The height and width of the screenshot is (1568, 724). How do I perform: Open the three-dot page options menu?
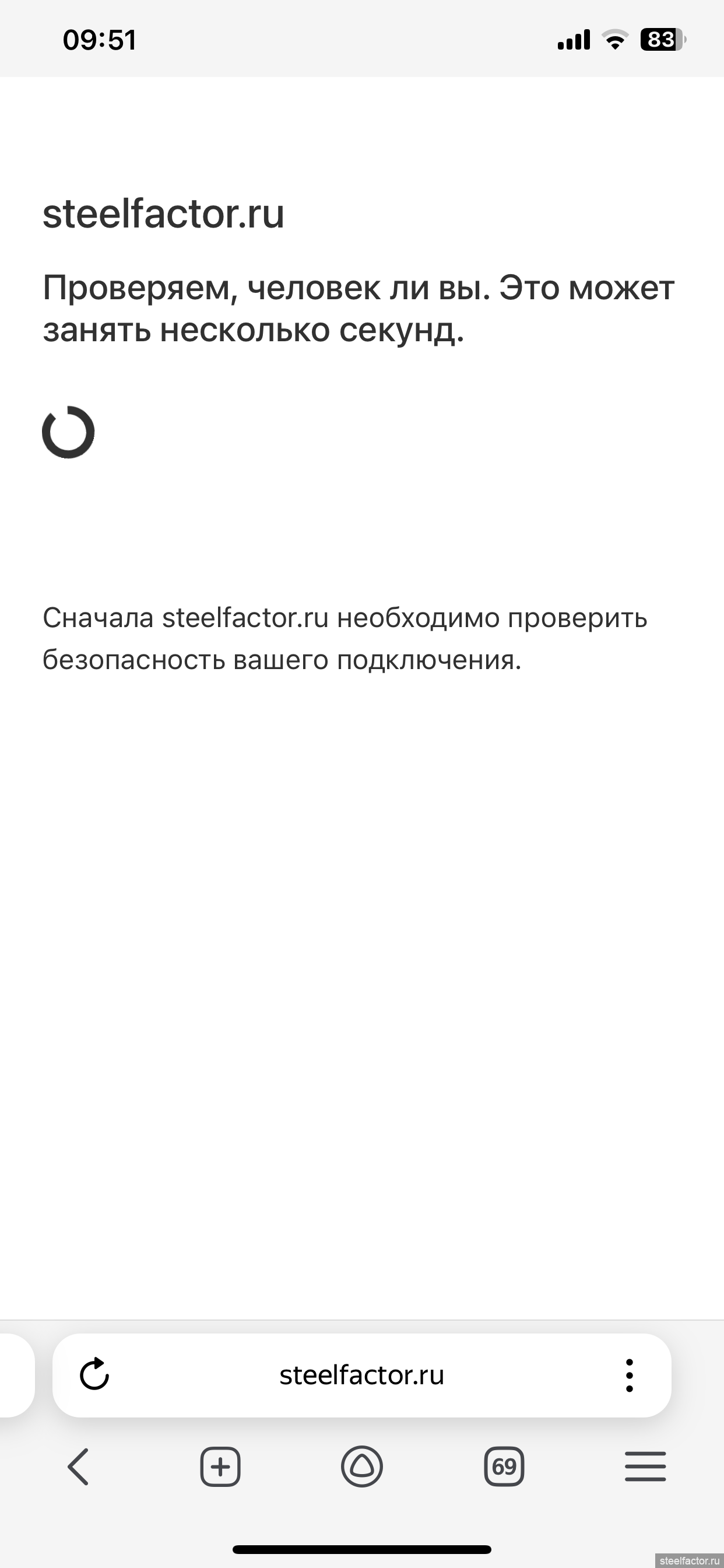629,1375
